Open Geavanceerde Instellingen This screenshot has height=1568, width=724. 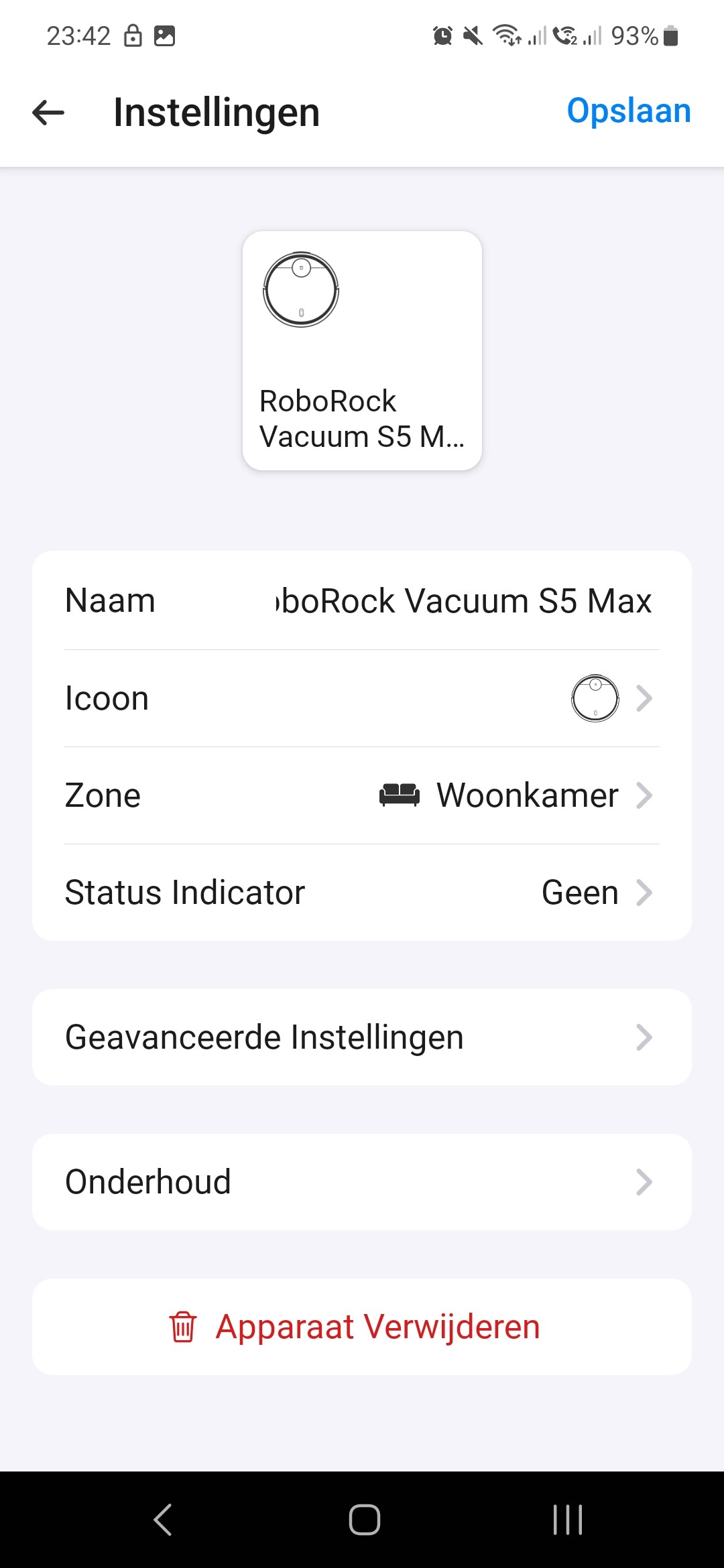tap(362, 1037)
